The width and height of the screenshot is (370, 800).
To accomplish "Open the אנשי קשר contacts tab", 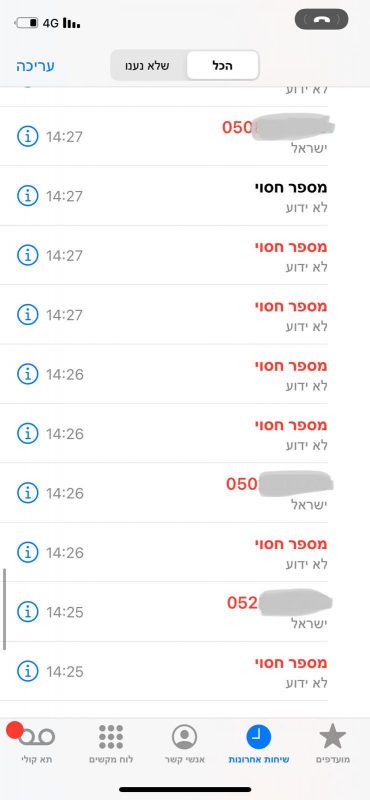I will point(185,743).
